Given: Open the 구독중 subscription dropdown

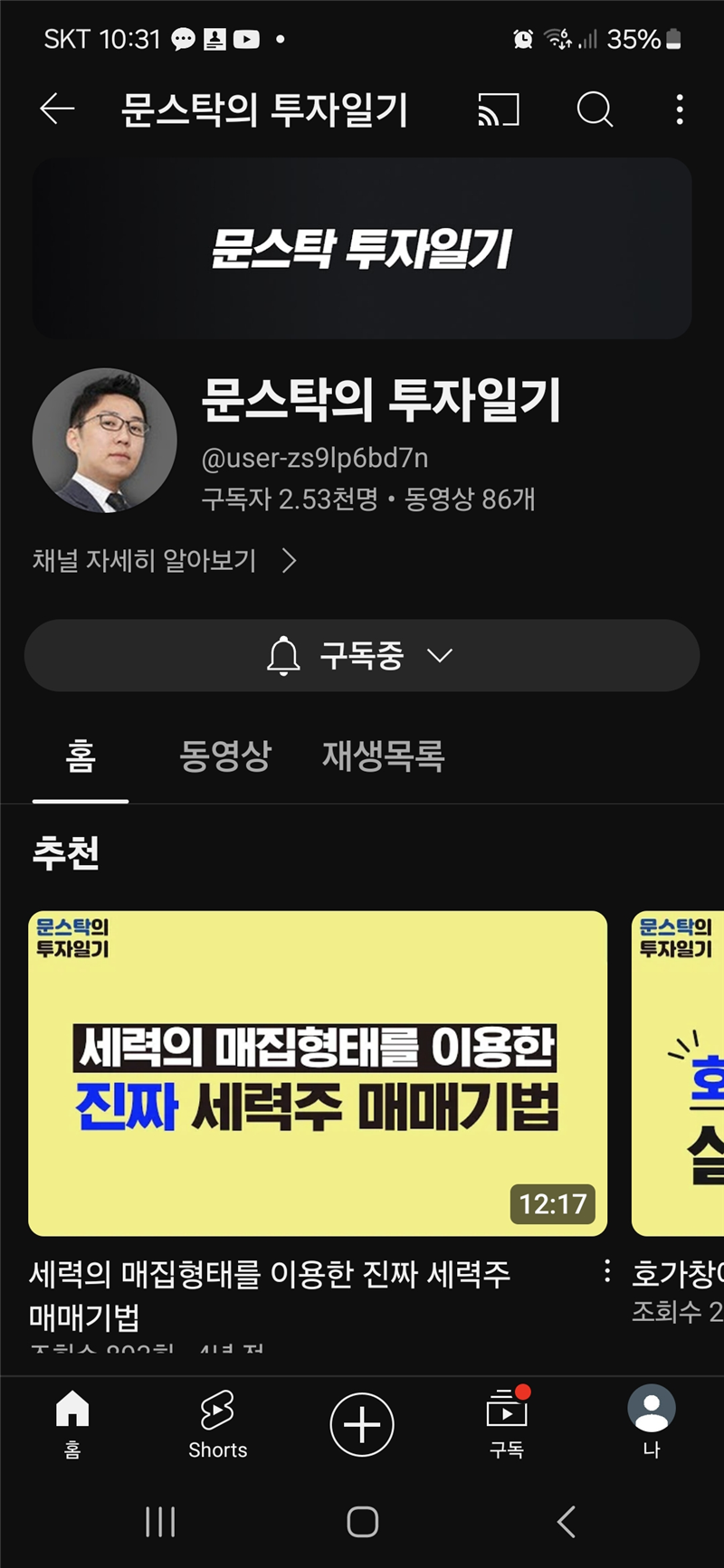Looking at the screenshot, I should [x=362, y=656].
